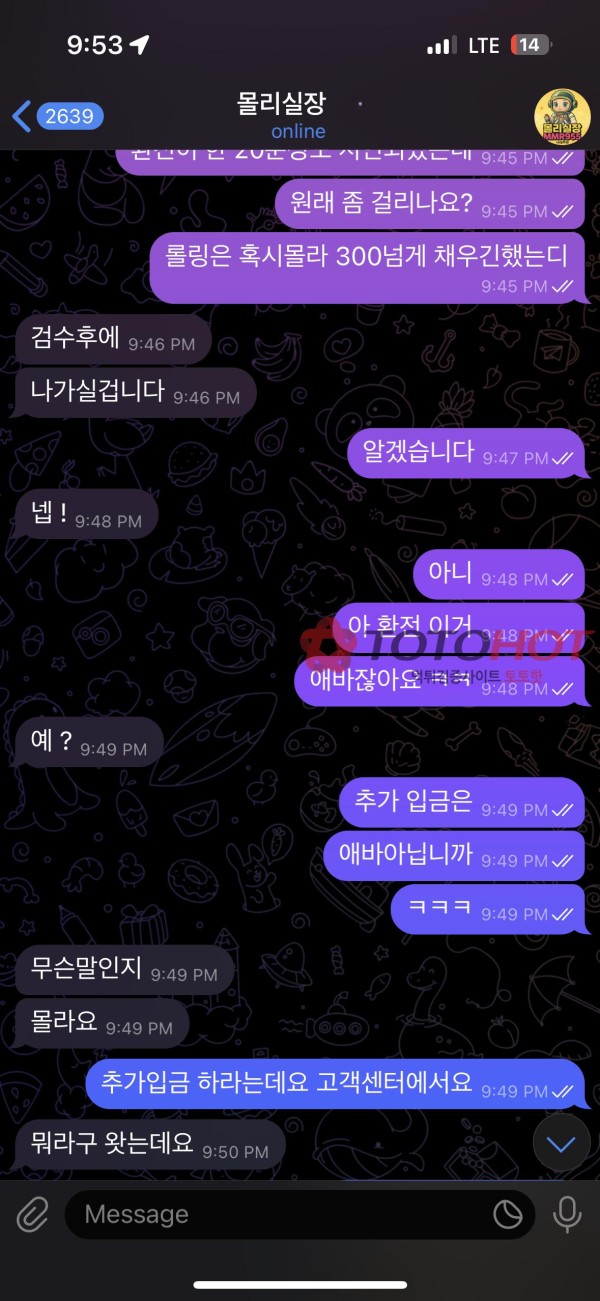Open 몰리실장 profile avatar
The width and height of the screenshot is (600, 1301).
pyautogui.click(x=561, y=116)
